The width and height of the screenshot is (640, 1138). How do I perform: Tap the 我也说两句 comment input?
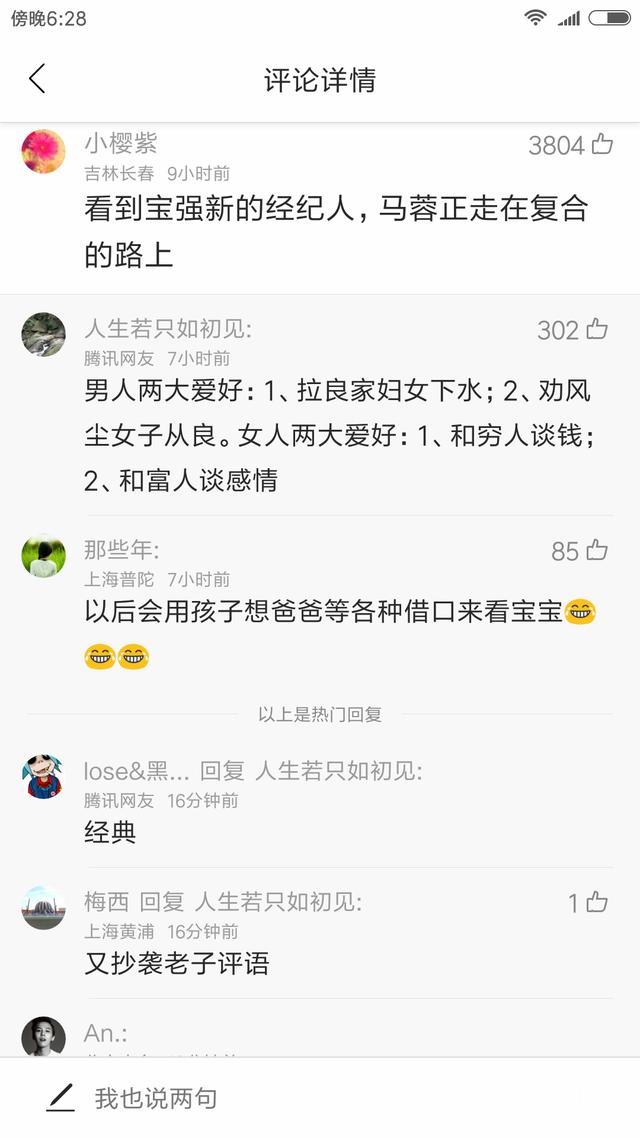click(156, 1098)
